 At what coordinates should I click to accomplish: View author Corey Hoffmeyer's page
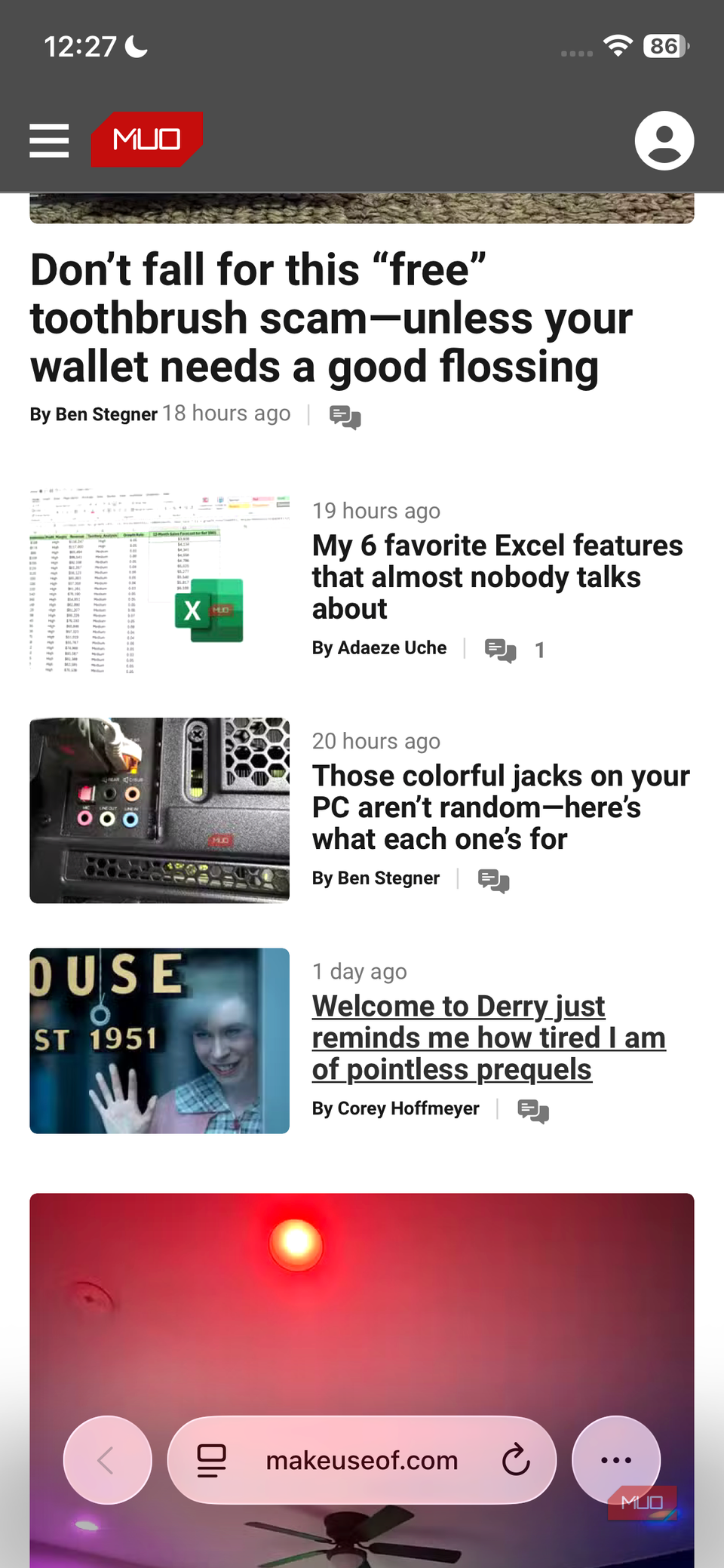tap(407, 1108)
